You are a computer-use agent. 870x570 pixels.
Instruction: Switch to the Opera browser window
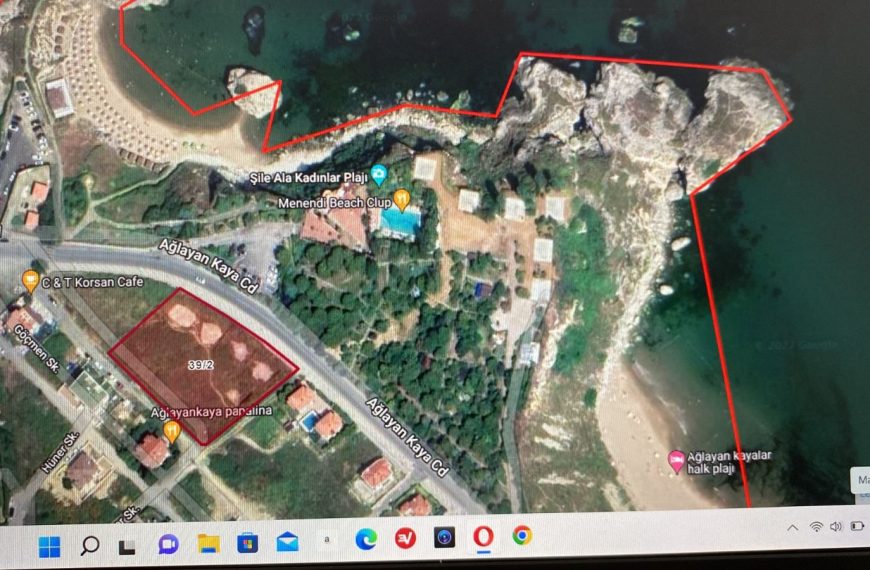pos(483,537)
